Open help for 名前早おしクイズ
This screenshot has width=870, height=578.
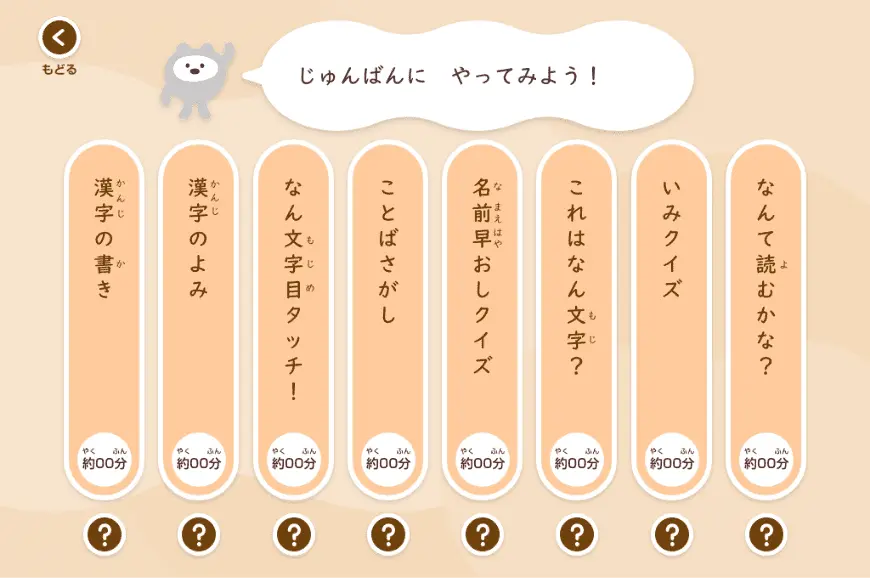(482, 534)
